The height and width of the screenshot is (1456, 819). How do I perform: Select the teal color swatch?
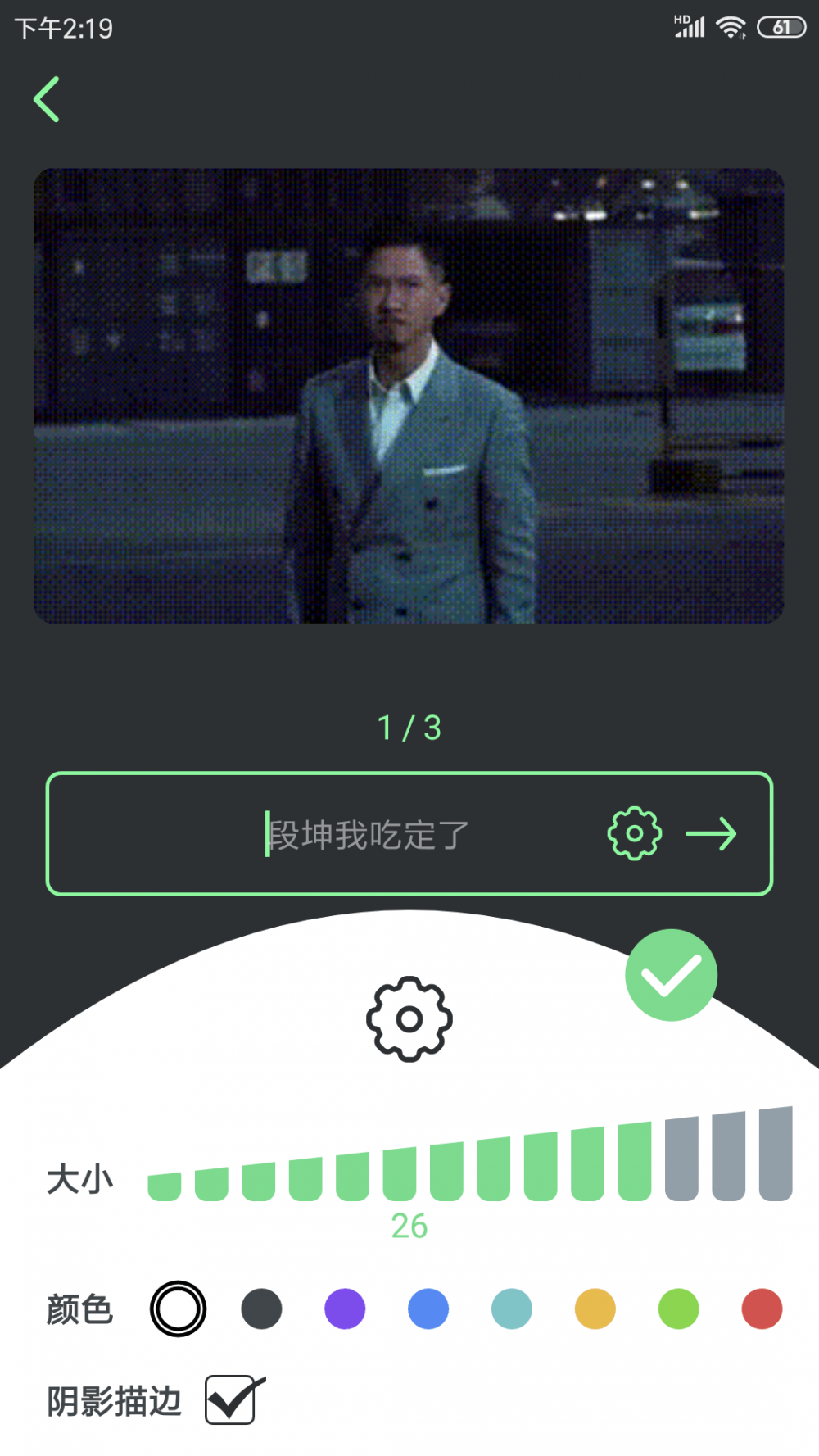[x=512, y=1309]
